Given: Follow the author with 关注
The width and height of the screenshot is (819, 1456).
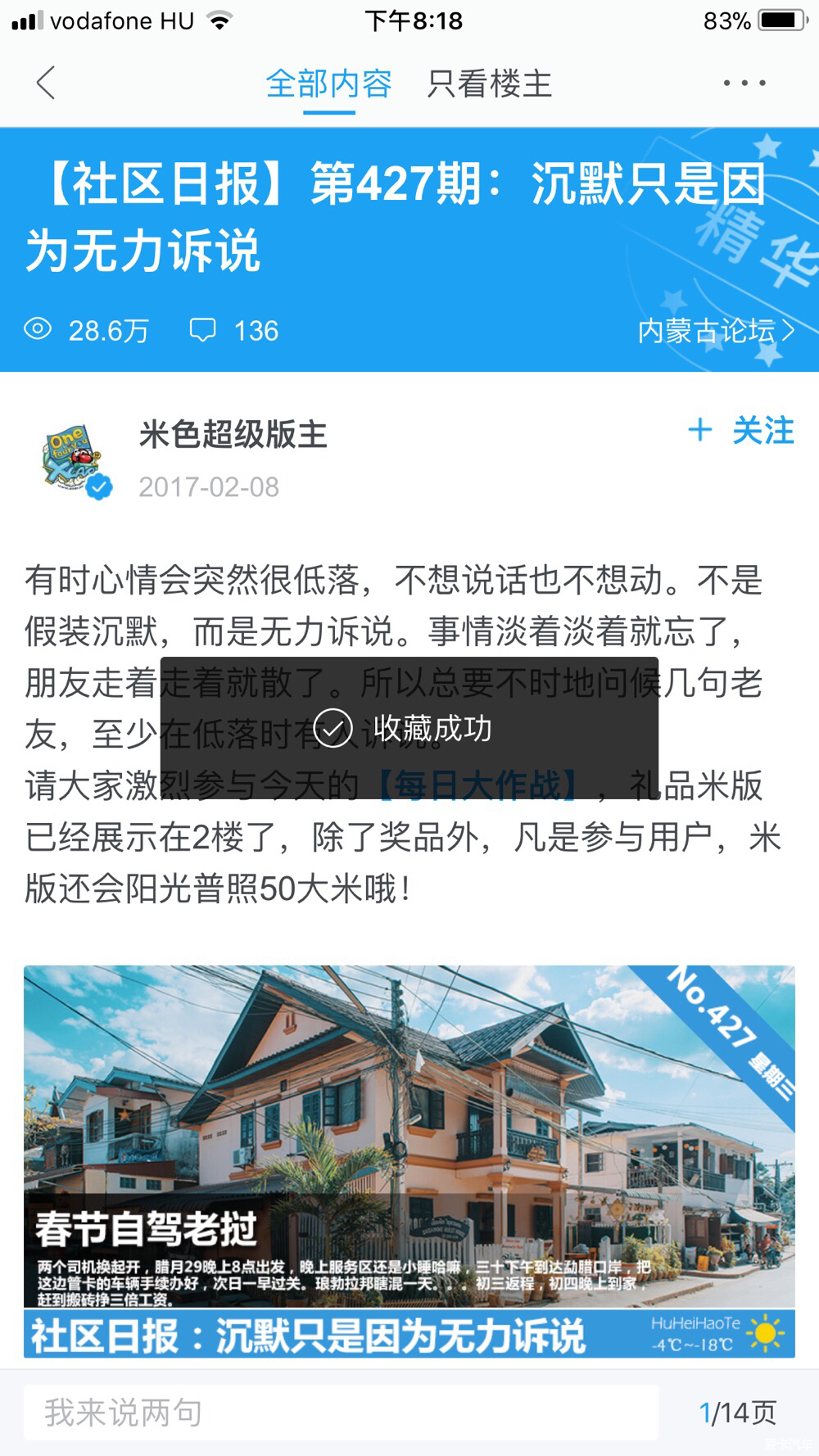Looking at the screenshot, I should click(x=741, y=431).
